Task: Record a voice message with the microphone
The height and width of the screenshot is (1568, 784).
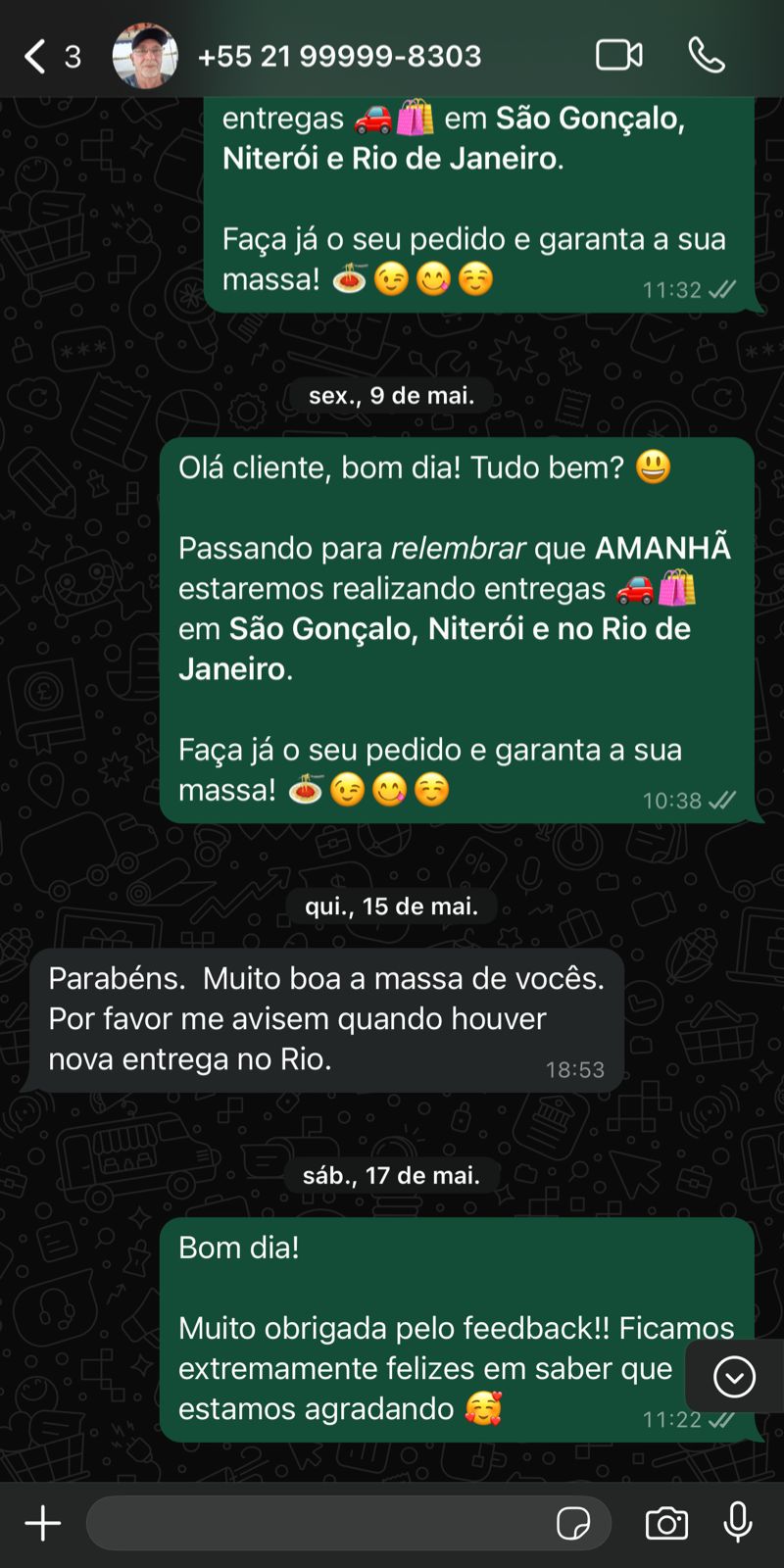Action: 736,1522
